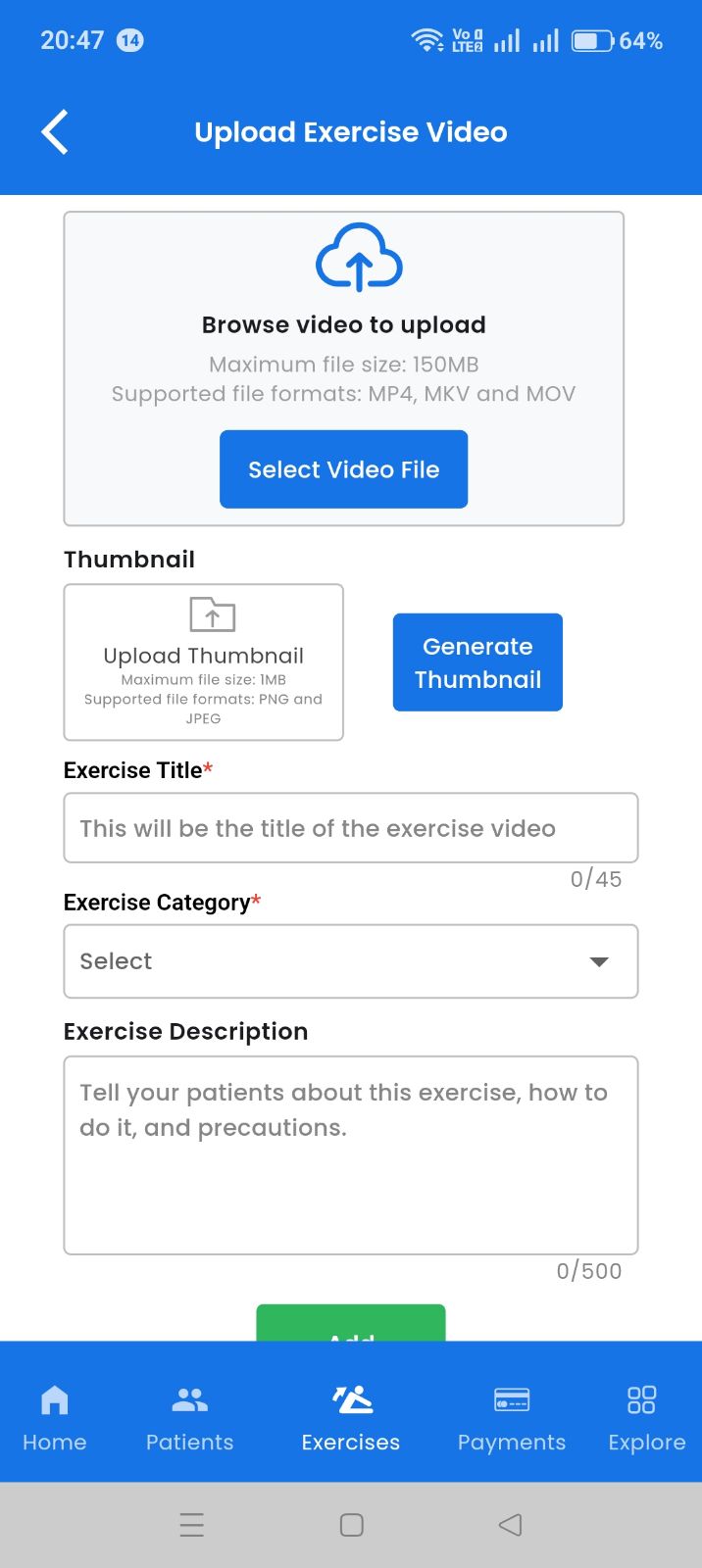Open the system recent apps menu
The width and height of the screenshot is (702, 1568).
[192, 1525]
